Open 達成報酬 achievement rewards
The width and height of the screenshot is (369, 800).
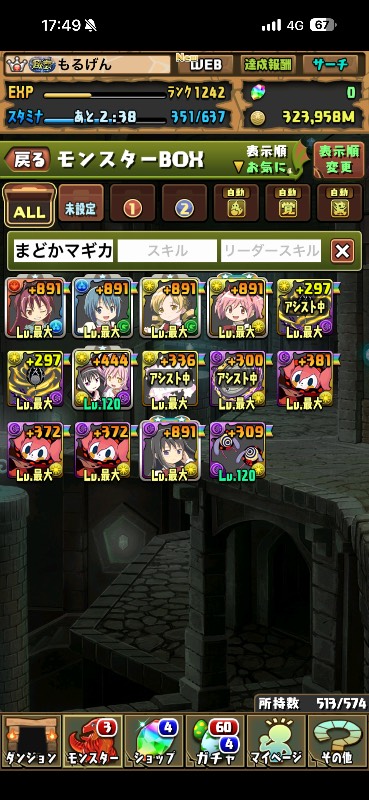(268, 64)
